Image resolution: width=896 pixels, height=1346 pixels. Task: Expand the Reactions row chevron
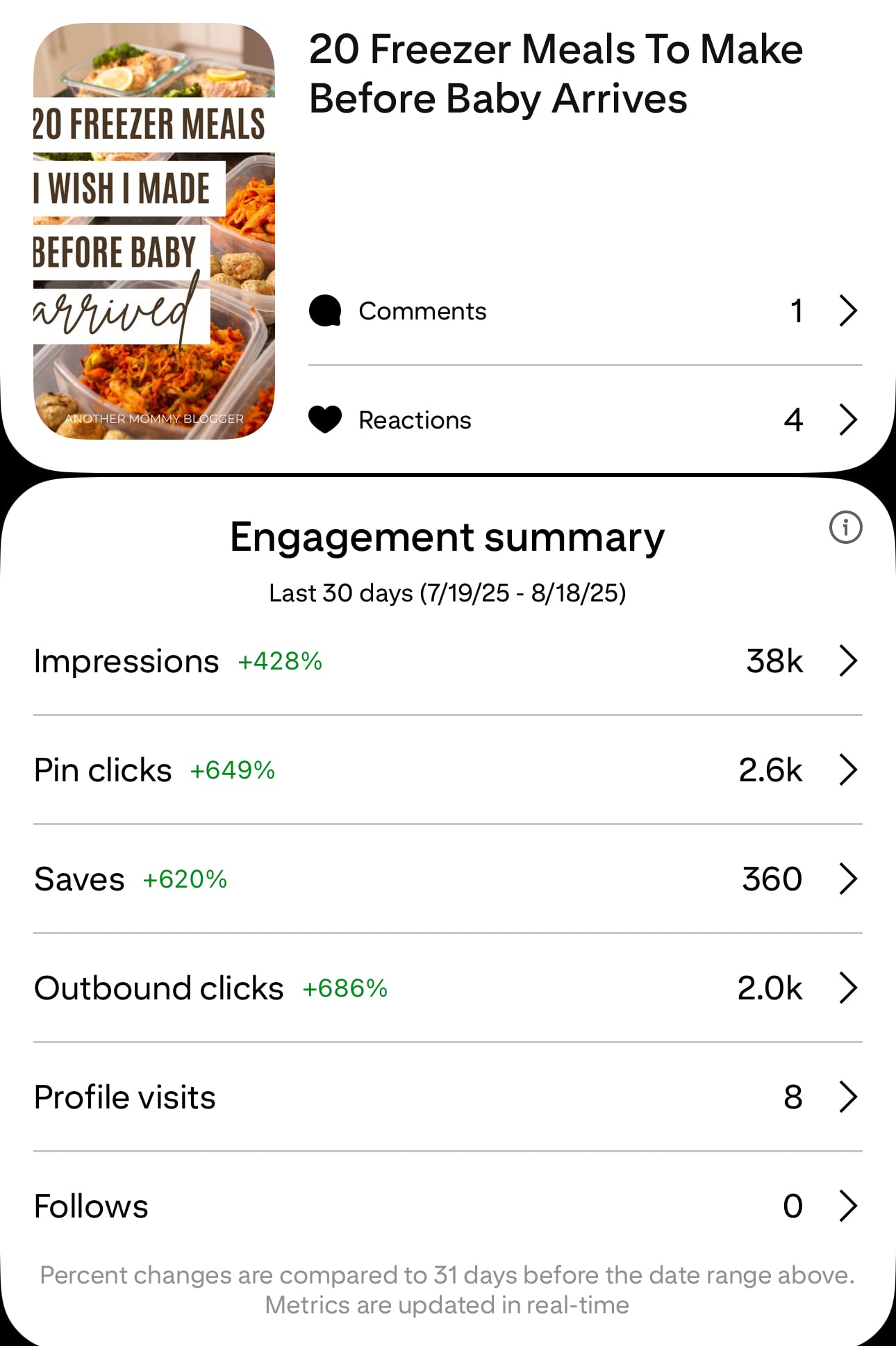[847, 419]
